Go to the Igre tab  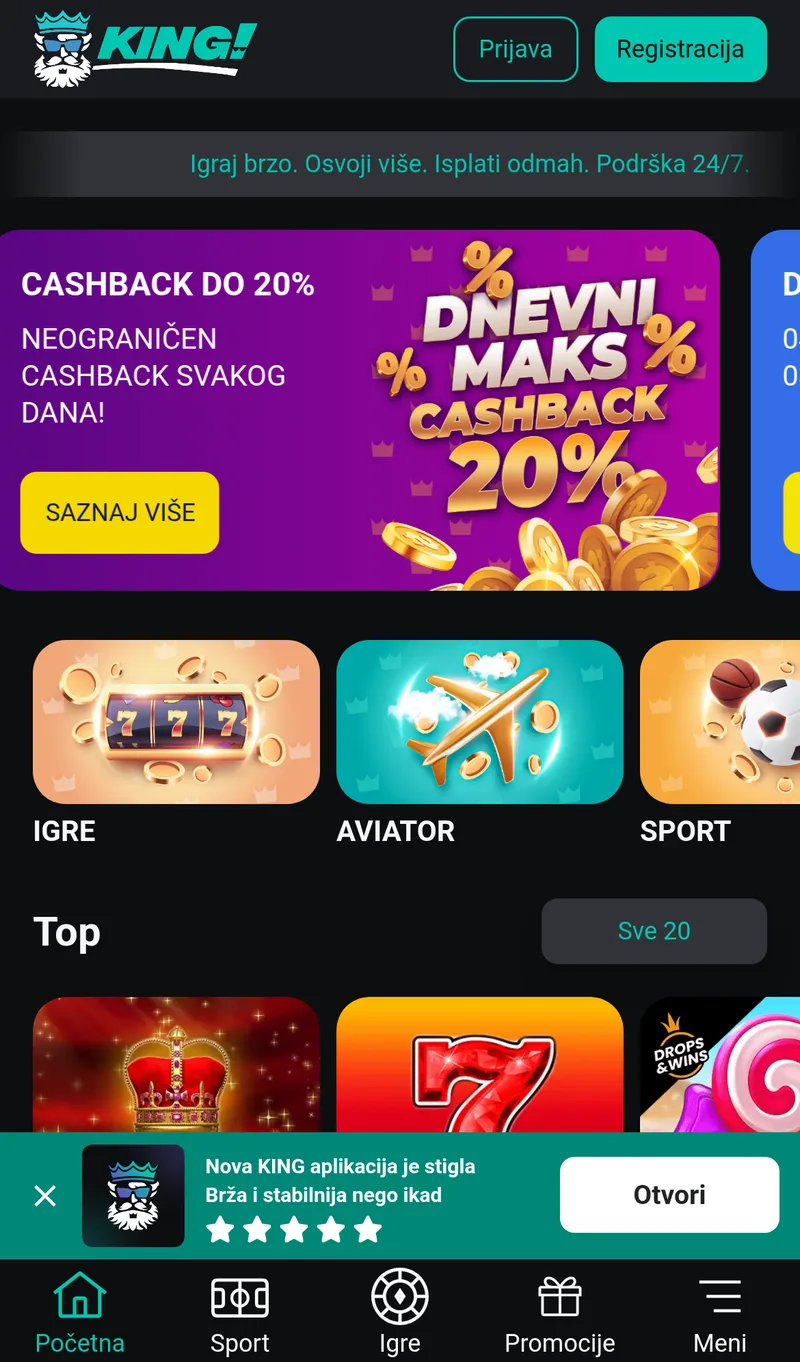click(x=400, y=1312)
